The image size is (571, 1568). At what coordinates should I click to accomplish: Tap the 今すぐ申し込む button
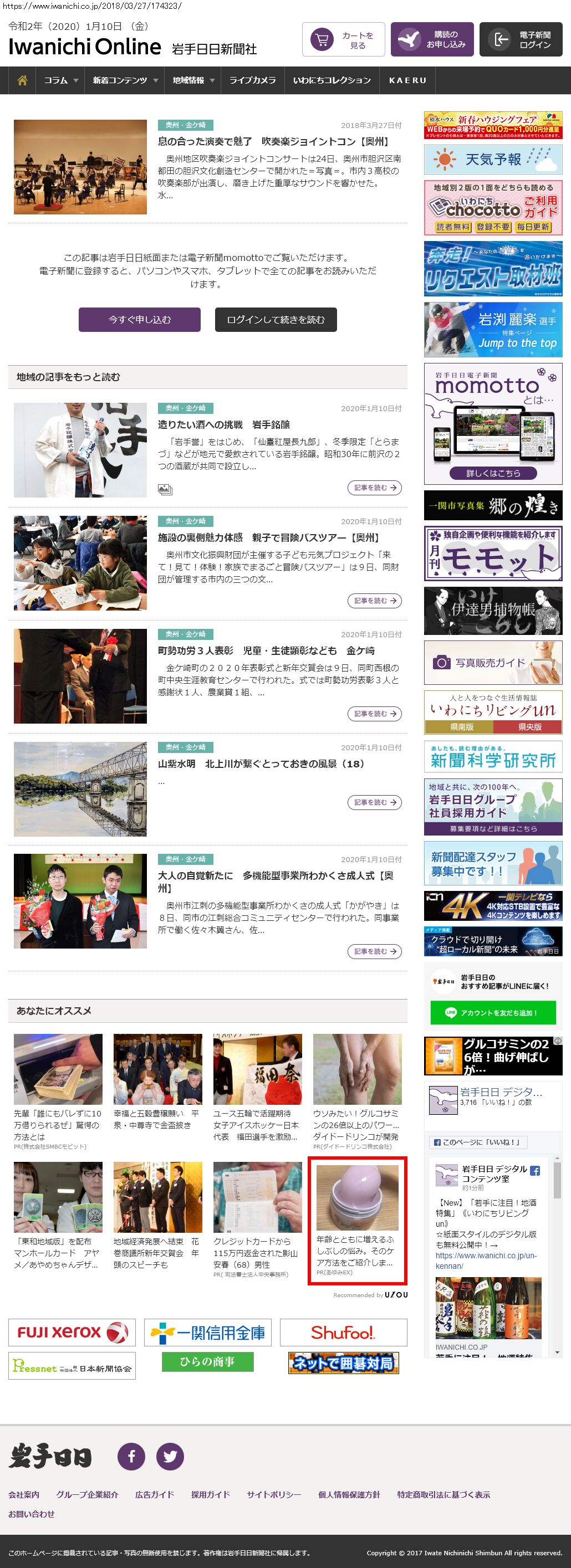pyautogui.click(x=139, y=320)
